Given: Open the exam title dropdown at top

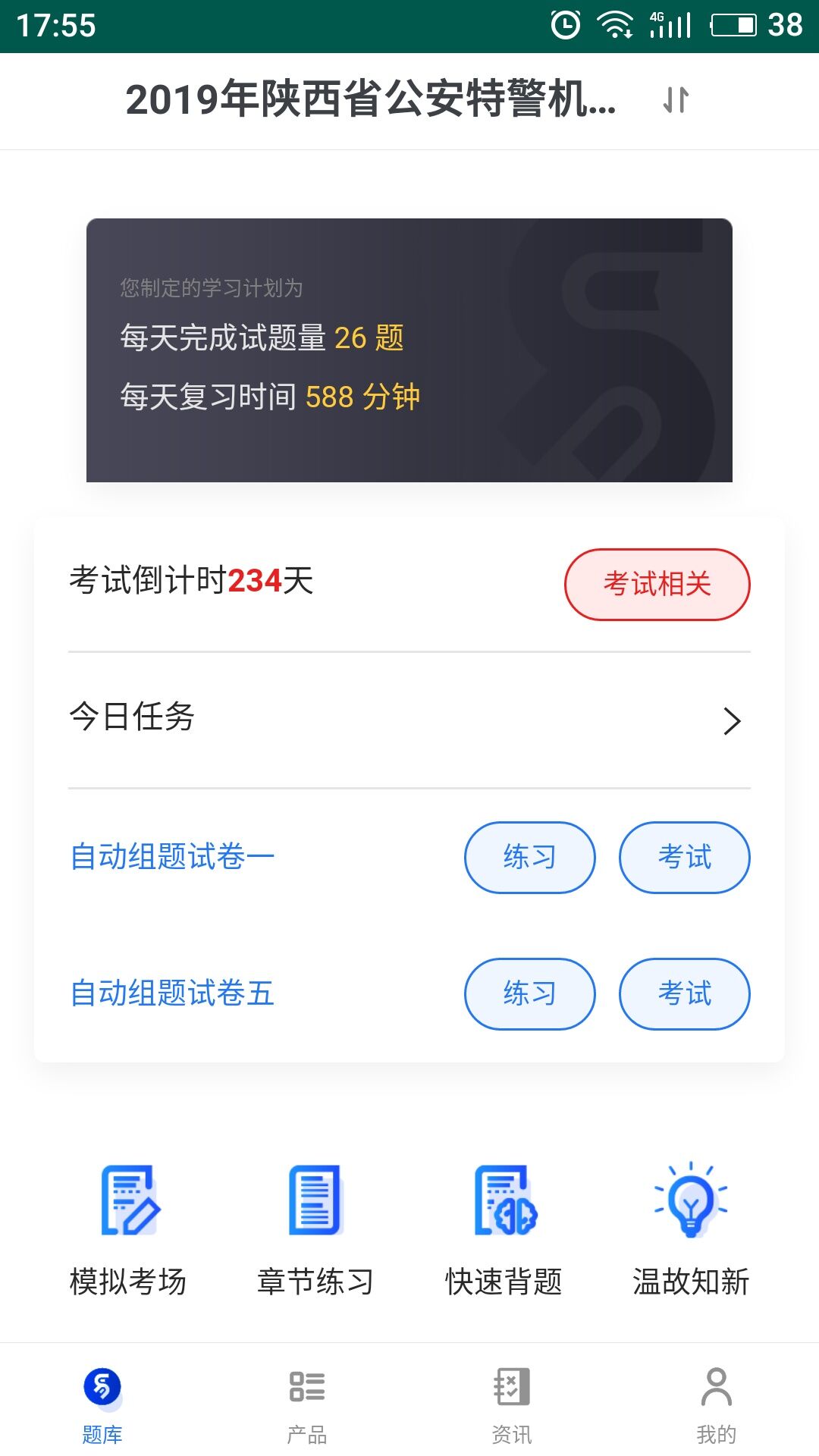Looking at the screenshot, I should [x=372, y=101].
